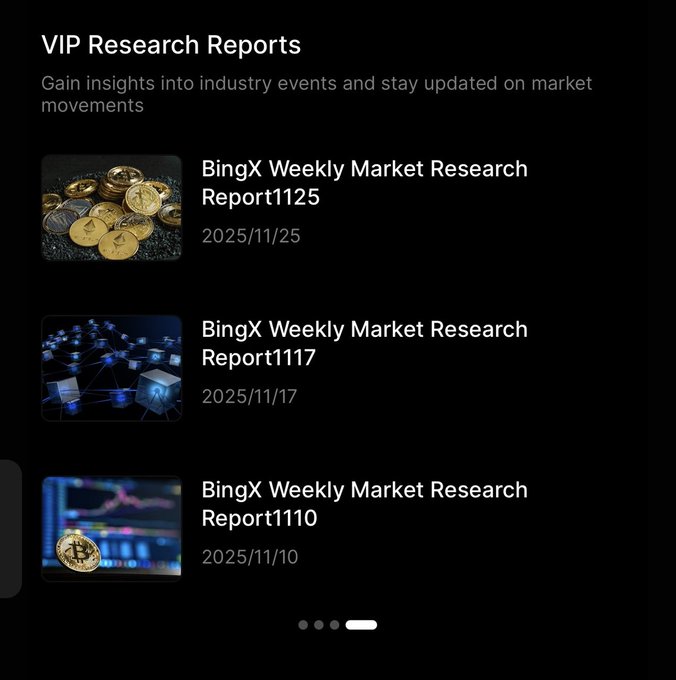Open BingX Weekly Market Research Report1125
The width and height of the screenshot is (676, 680).
tap(364, 183)
